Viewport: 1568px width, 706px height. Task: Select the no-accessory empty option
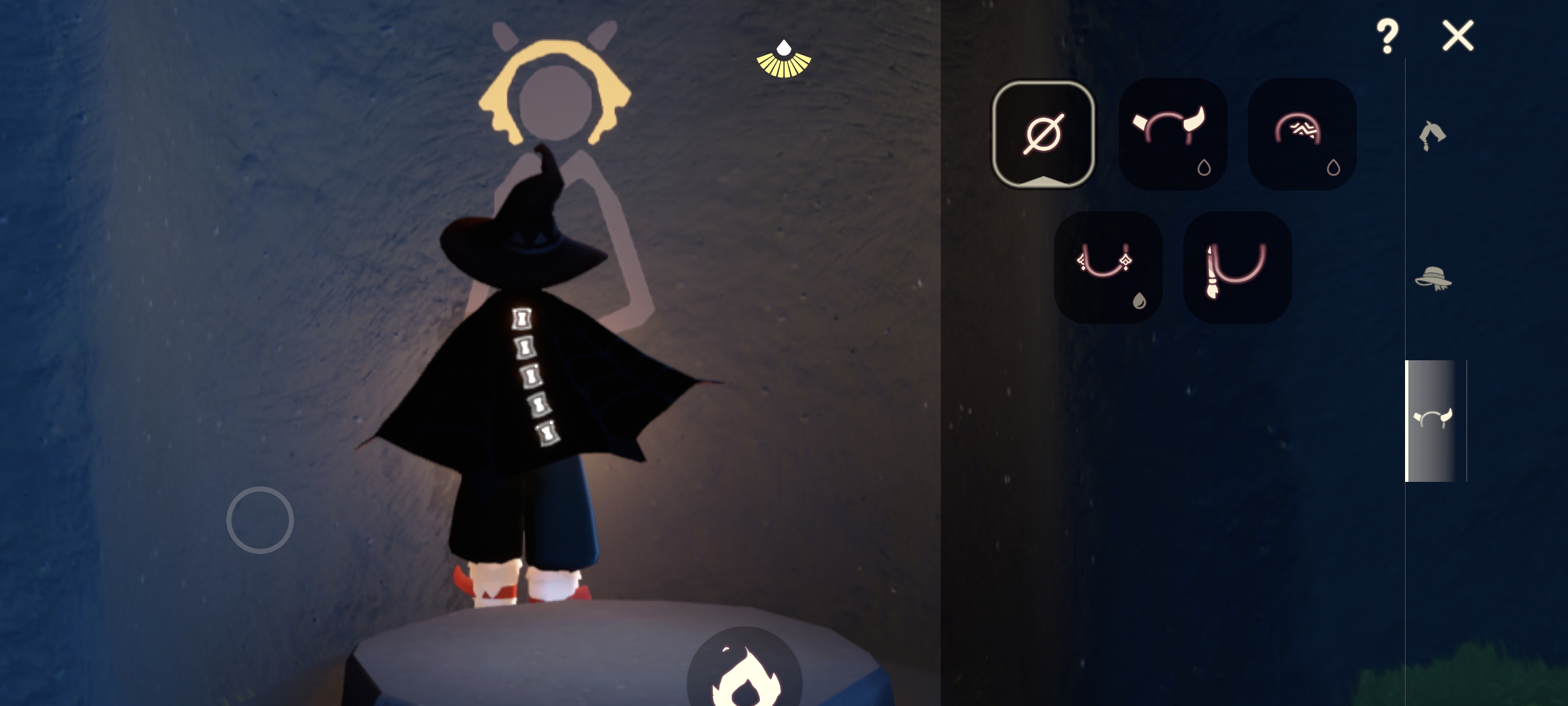point(1043,134)
